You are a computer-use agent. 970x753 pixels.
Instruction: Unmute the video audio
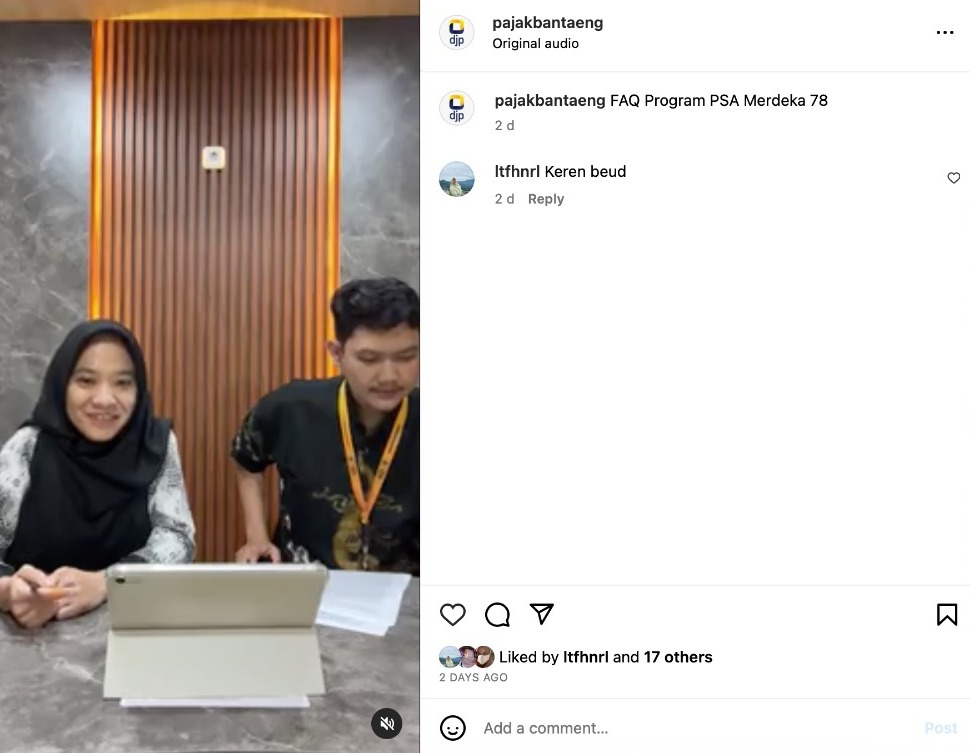[387, 724]
